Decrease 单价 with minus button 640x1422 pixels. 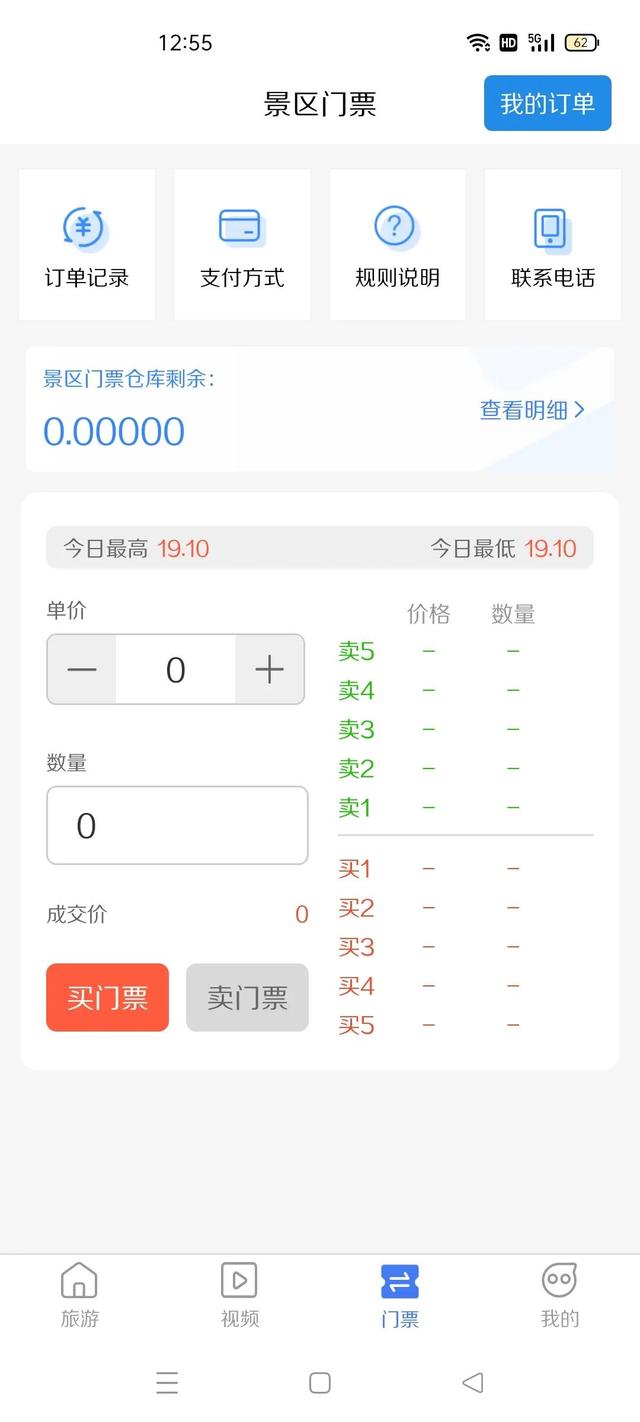click(82, 669)
